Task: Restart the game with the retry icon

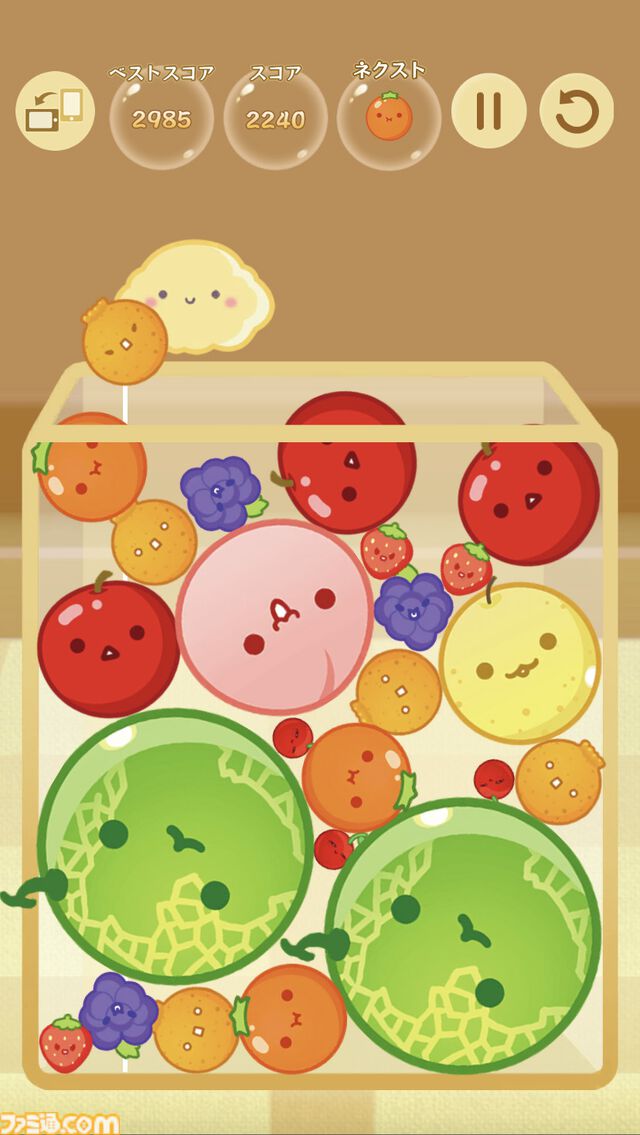Action: (576, 111)
